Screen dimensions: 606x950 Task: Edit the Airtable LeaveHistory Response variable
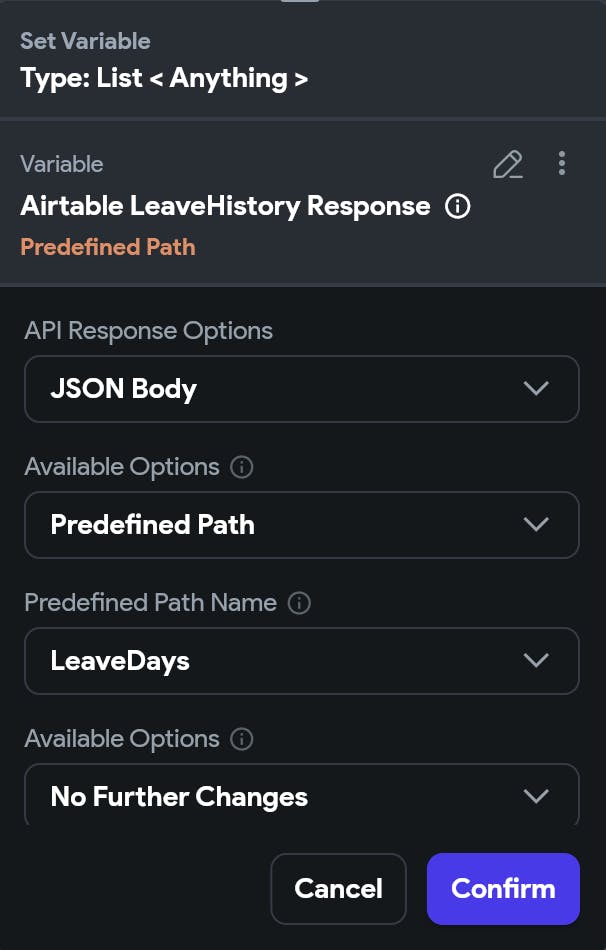[x=508, y=164]
